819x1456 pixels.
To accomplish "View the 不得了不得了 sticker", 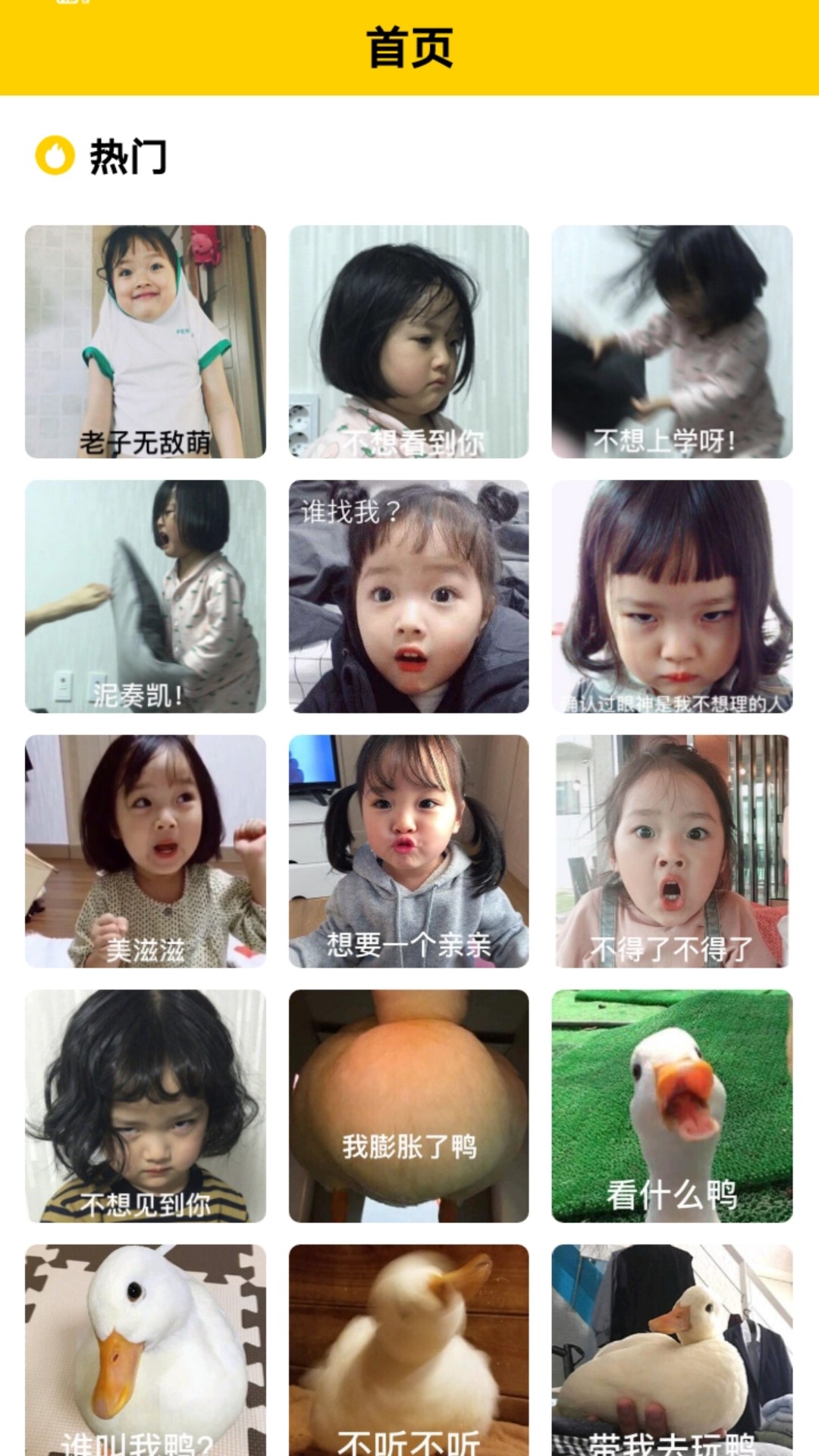I will (x=672, y=851).
